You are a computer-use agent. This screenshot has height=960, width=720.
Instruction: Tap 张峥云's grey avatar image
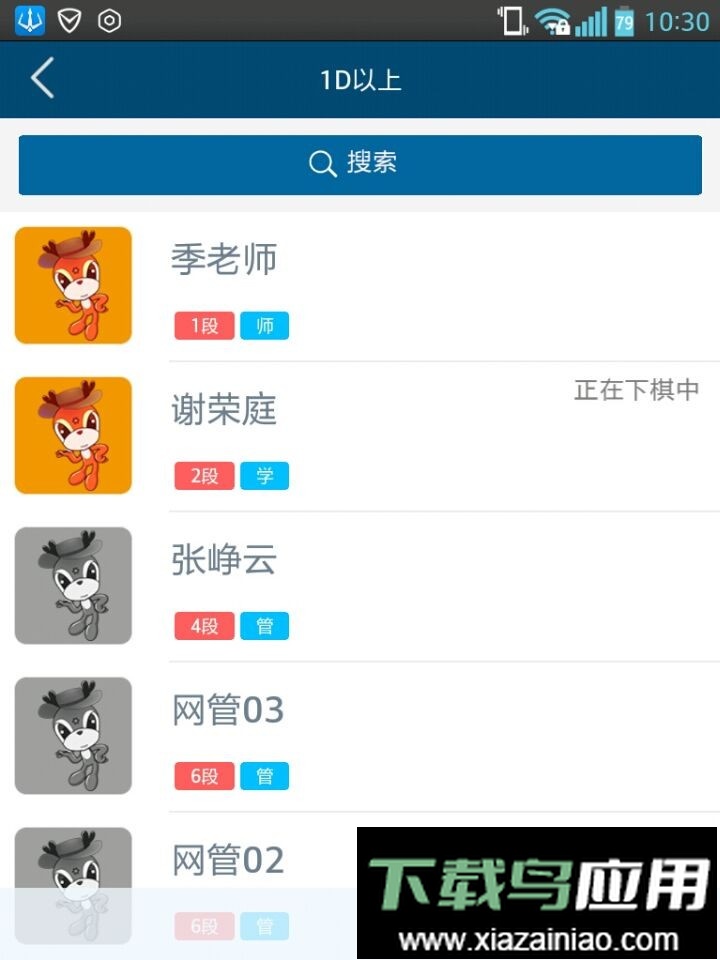[x=72, y=585]
